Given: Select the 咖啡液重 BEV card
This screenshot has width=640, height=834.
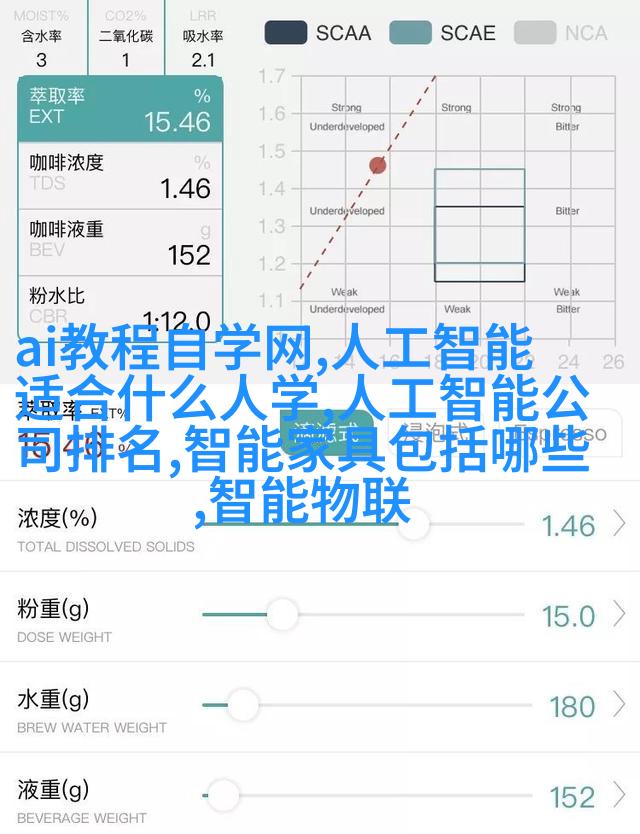Looking at the screenshot, I should pyautogui.click(x=119, y=241).
